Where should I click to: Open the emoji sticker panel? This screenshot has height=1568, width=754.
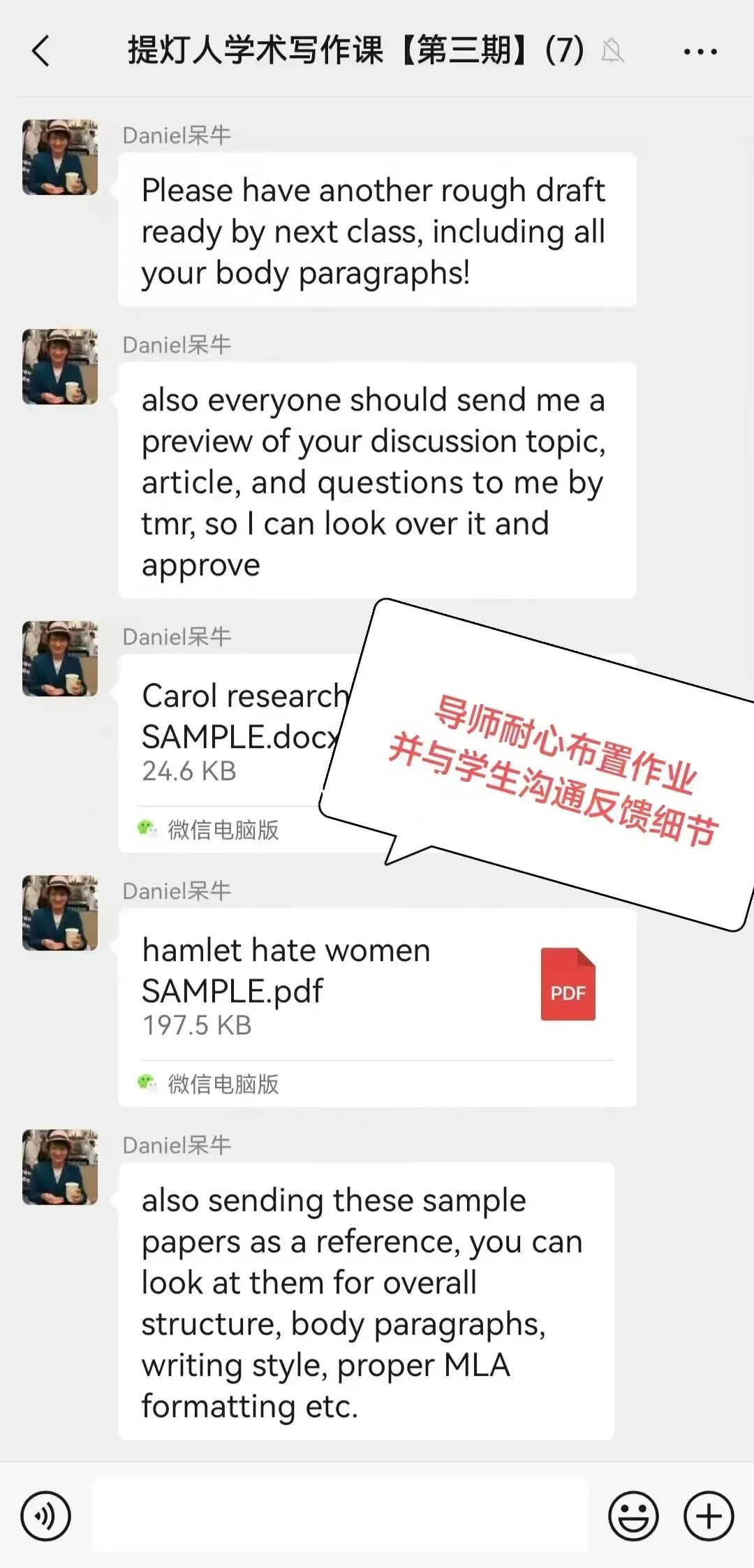tap(633, 1516)
